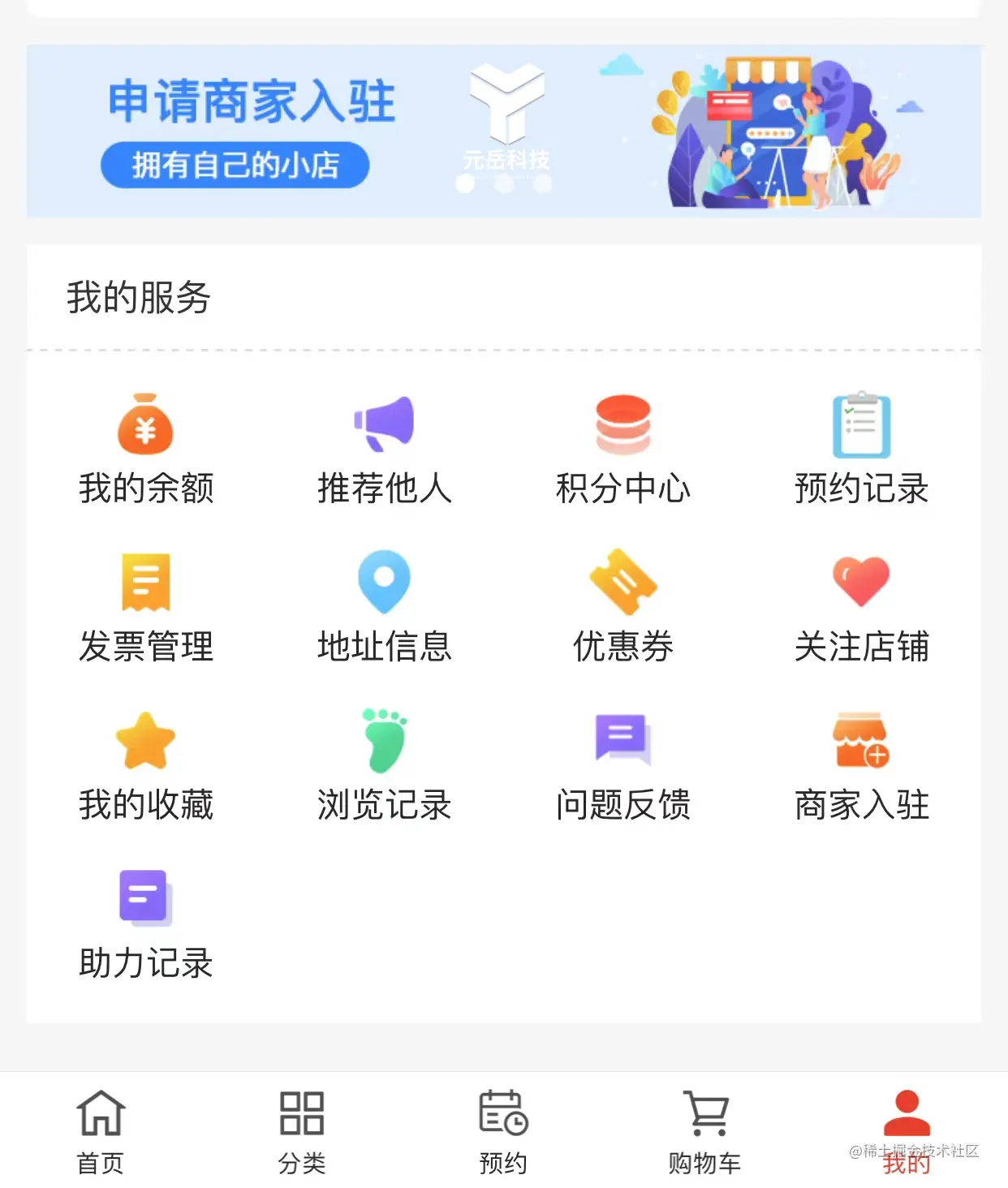Open 我的余额 balance page
1008x1188 pixels.
146,449
